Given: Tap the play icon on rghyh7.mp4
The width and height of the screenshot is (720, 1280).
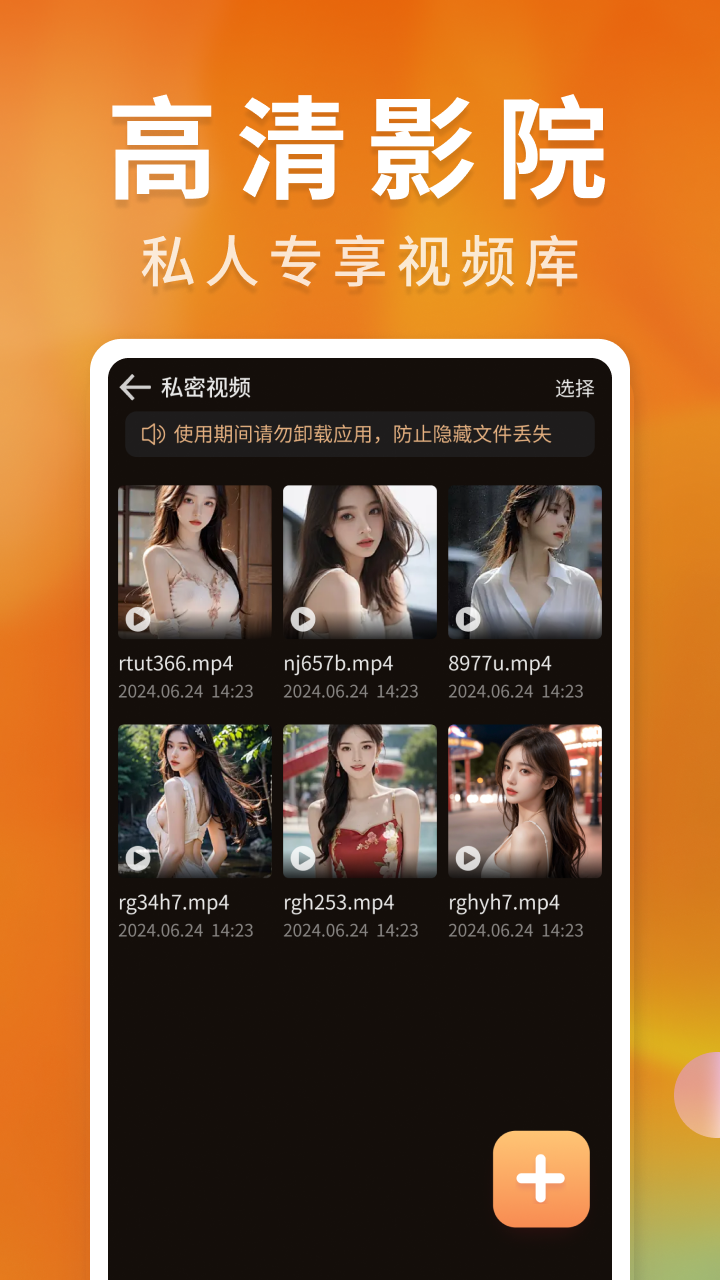Looking at the screenshot, I should (x=466, y=857).
